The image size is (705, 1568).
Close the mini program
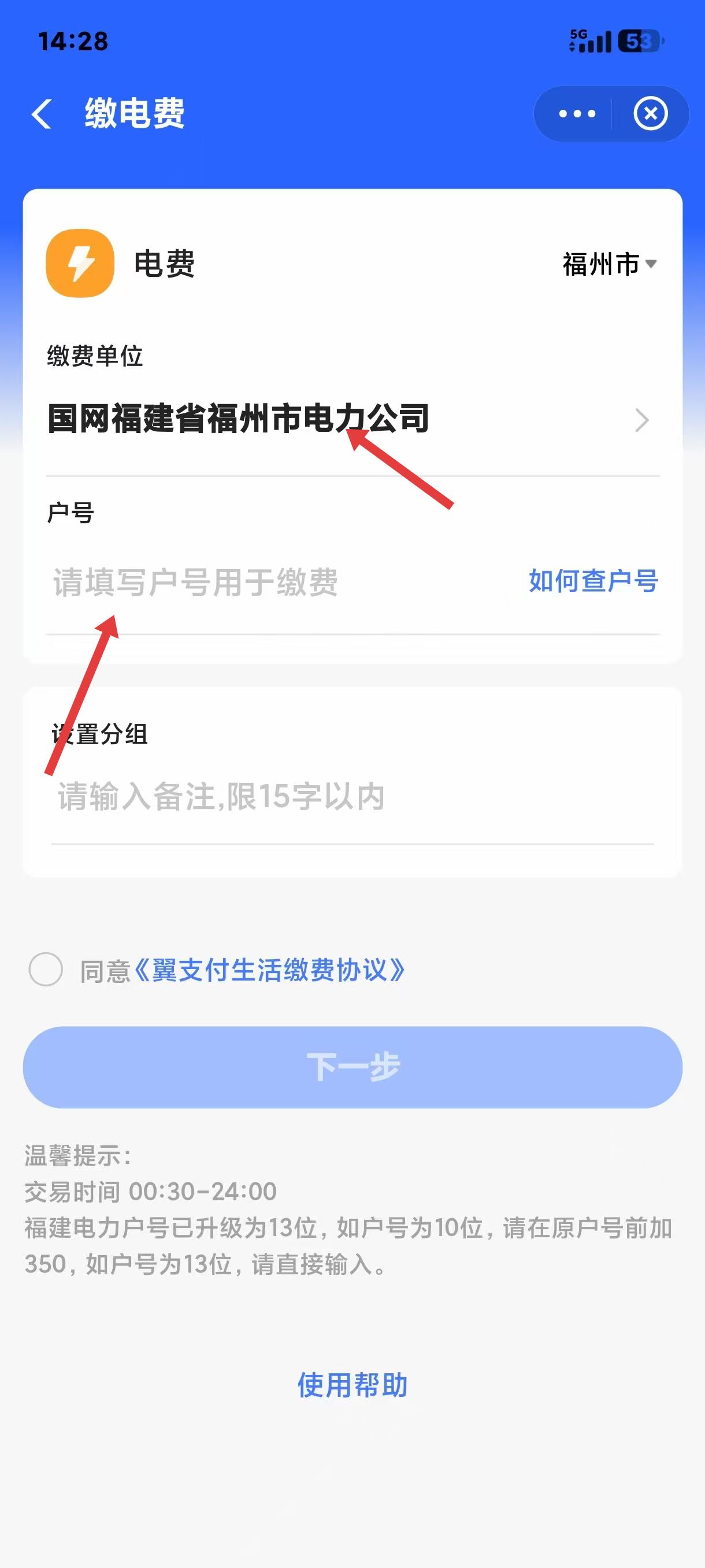(650, 114)
